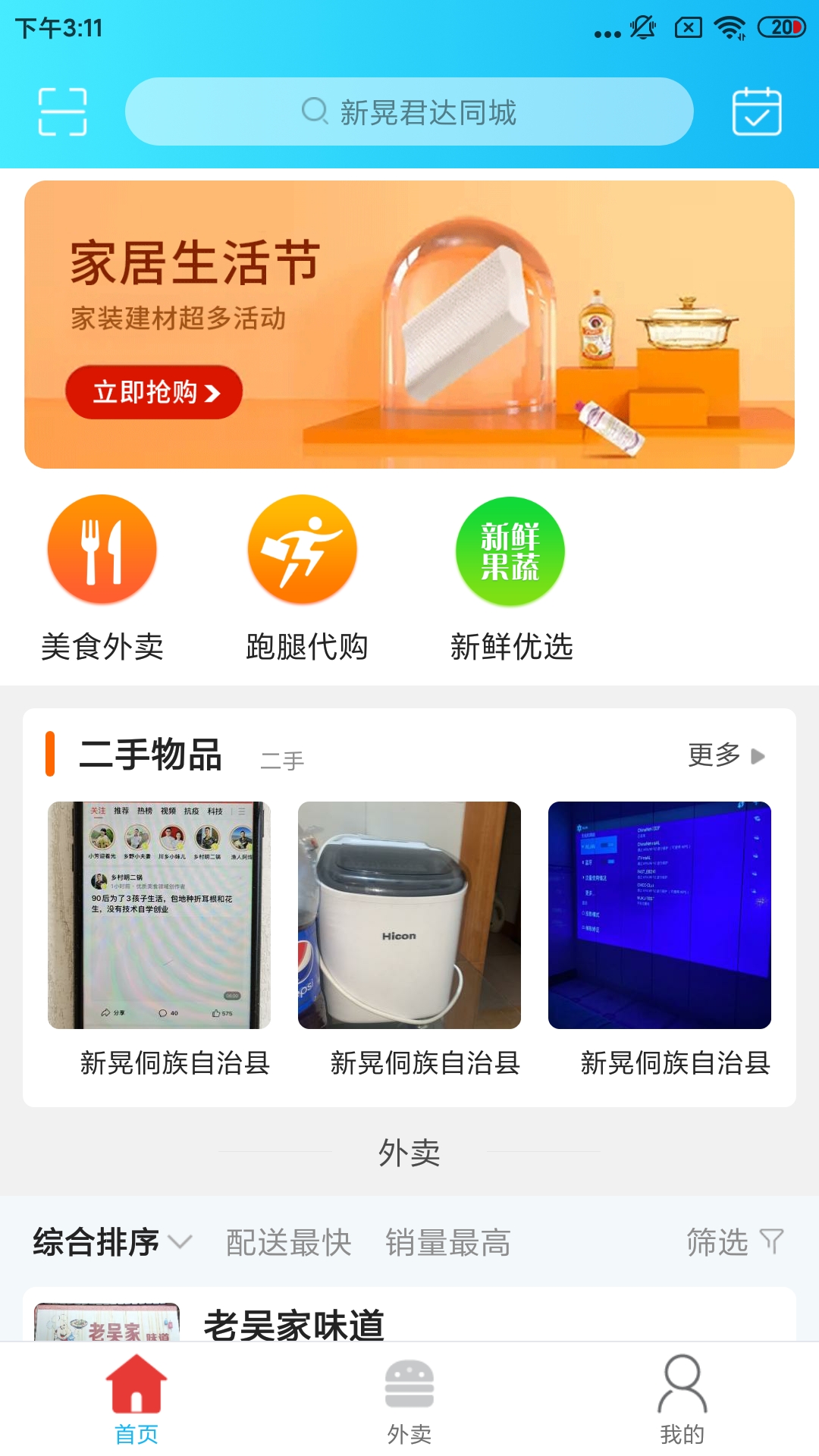819x1456 pixels.
Task: Enable the 二手 second-hand filter label
Action: [282, 760]
